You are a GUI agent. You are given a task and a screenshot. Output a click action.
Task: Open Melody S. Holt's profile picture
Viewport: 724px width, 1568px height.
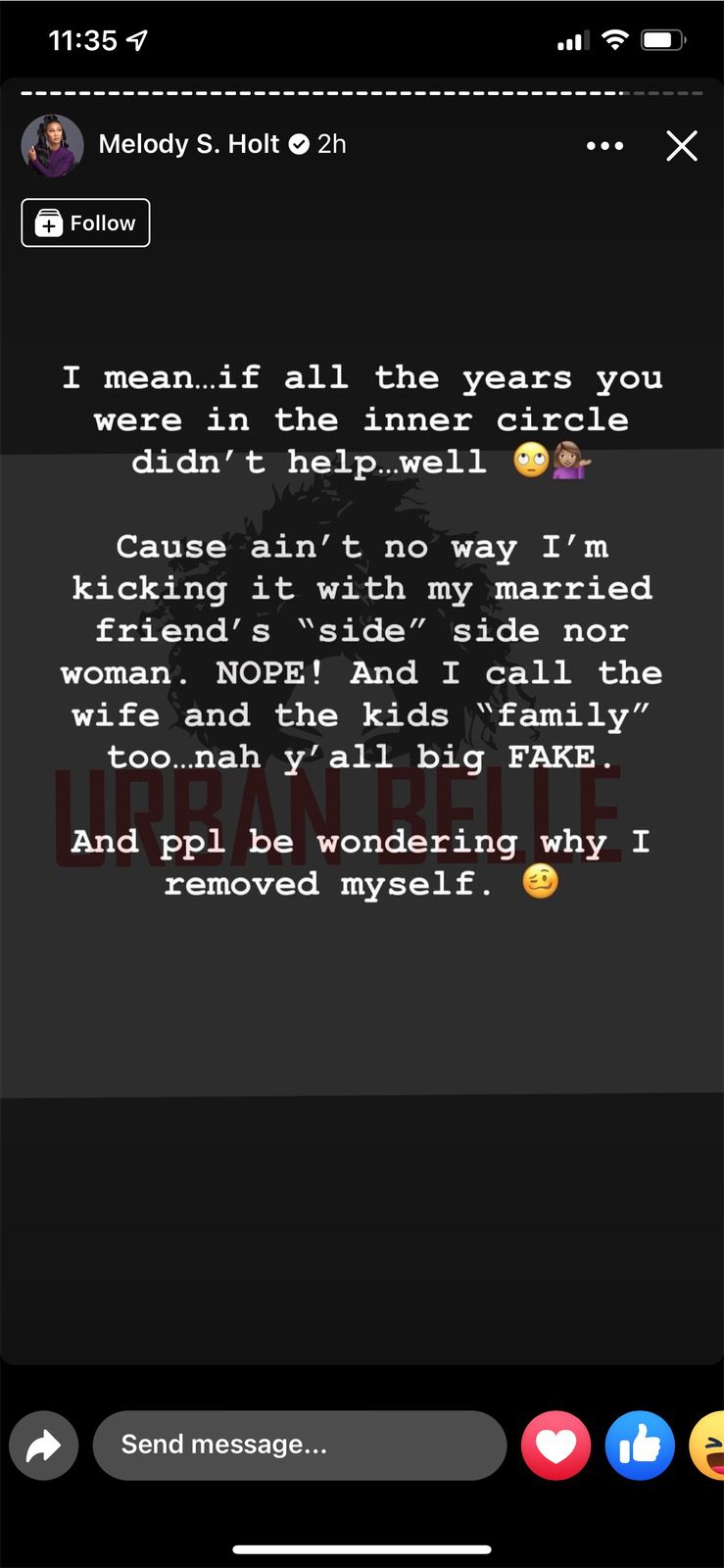pos(52,145)
